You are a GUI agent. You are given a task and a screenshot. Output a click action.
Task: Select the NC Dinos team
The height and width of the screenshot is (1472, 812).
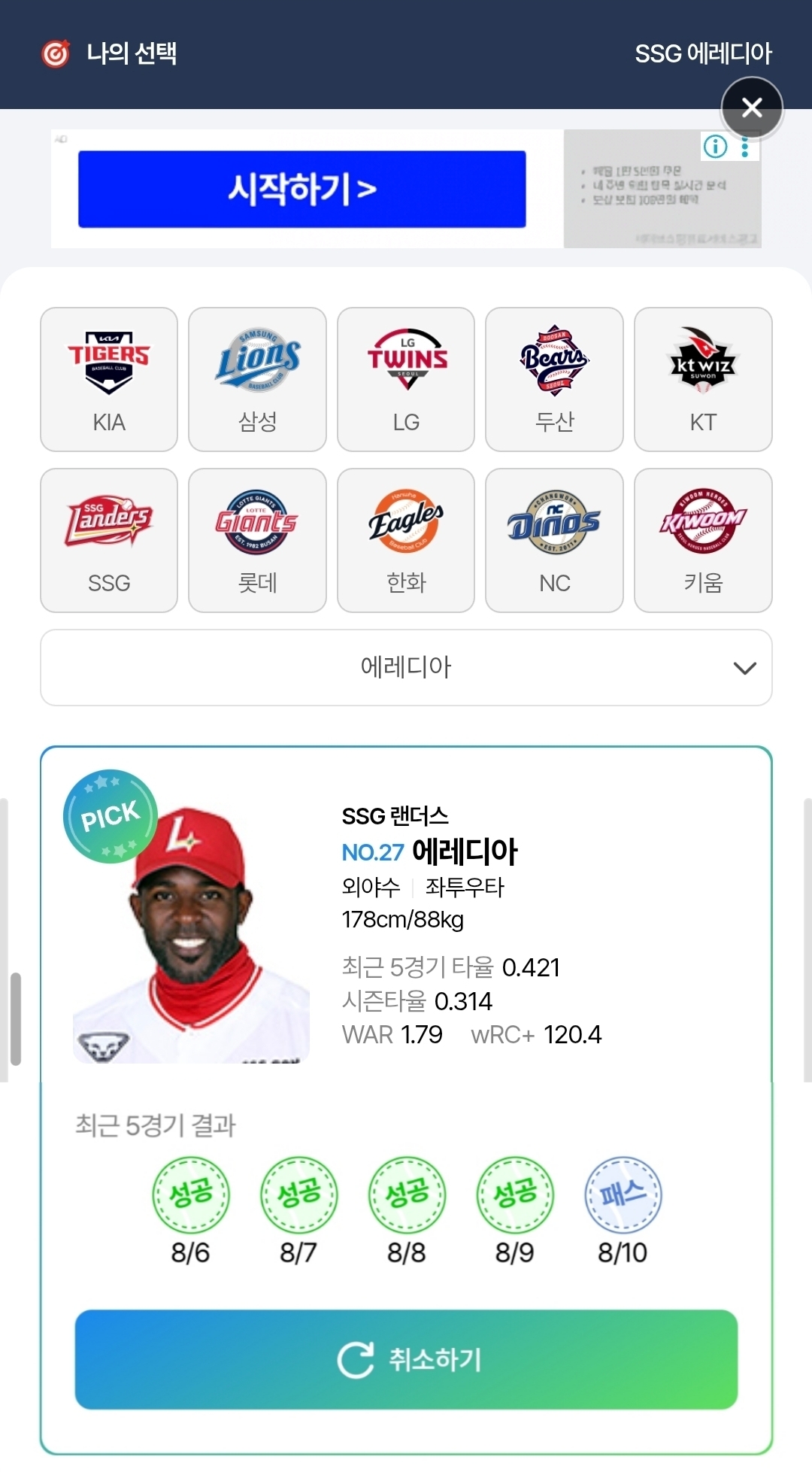point(554,540)
